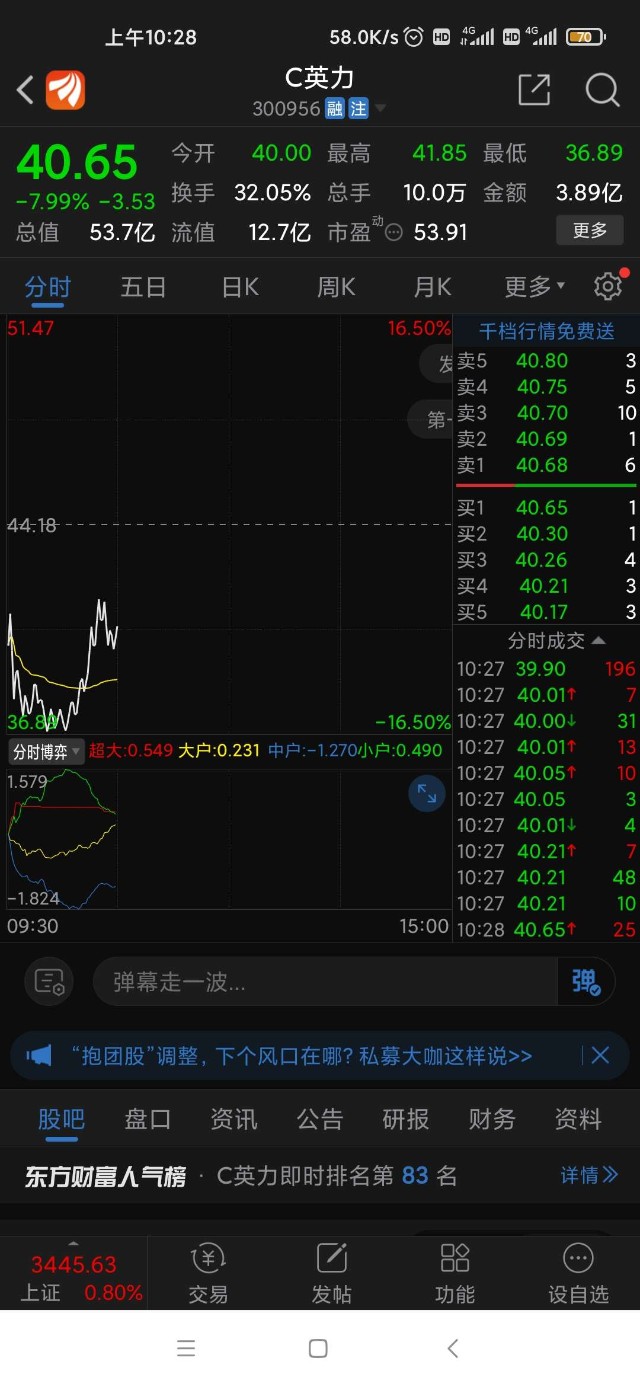
Task: Tap the 更多 button for more quote data
Action: (x=589, y=231)
